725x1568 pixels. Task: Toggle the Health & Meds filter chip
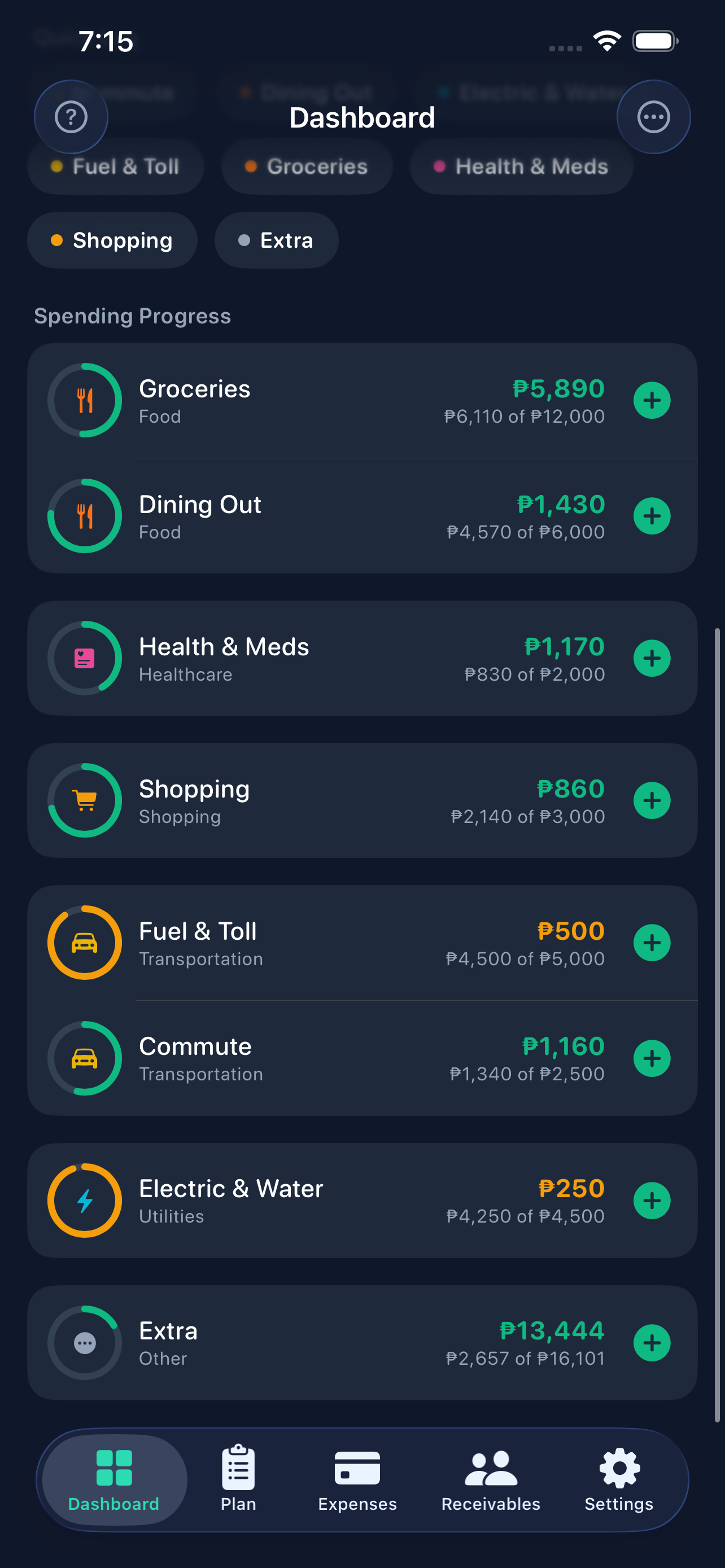tap(521, 166)
